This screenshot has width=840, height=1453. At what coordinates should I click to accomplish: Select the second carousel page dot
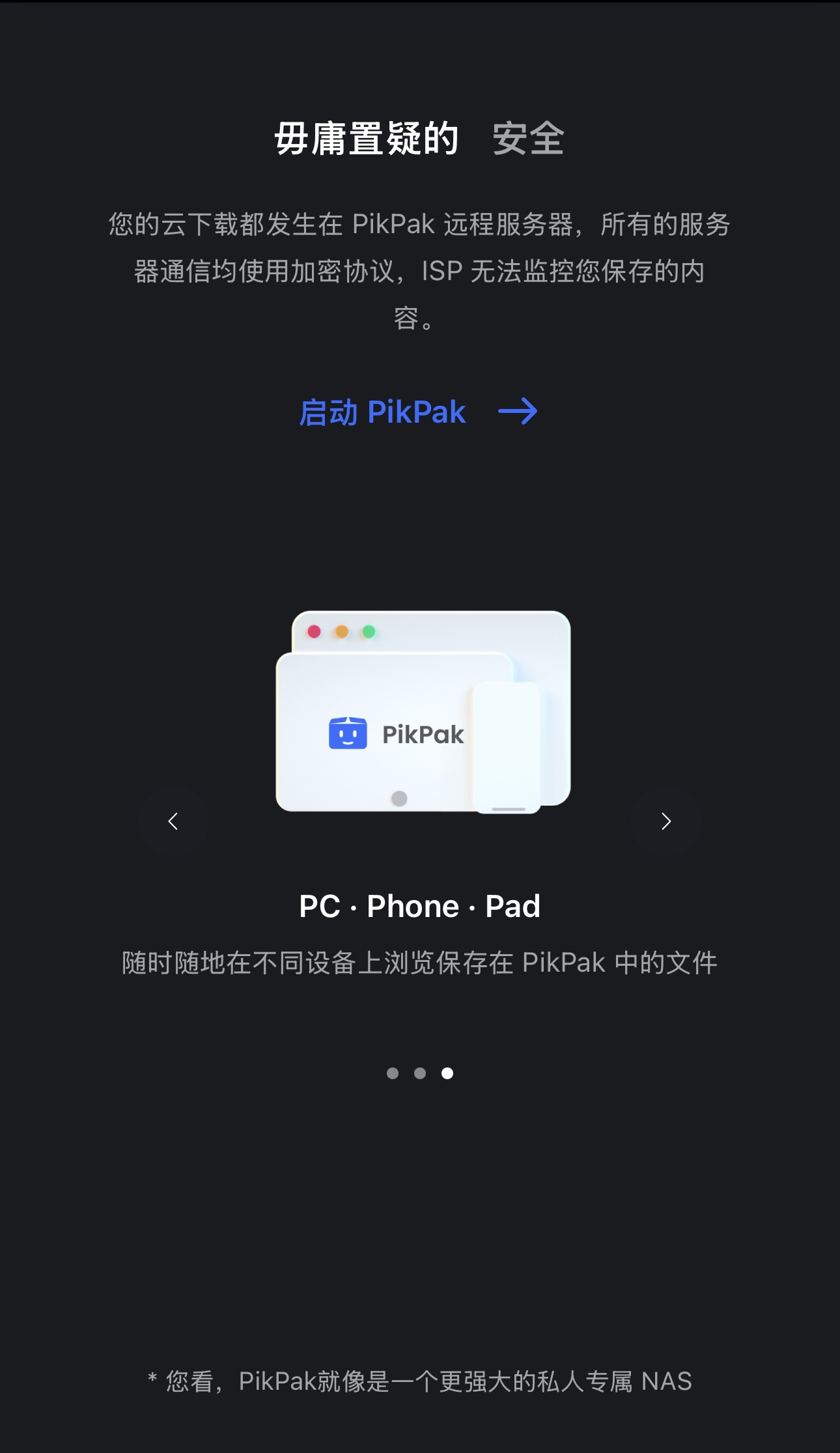pyautogui.click(x=420, y=1073)
